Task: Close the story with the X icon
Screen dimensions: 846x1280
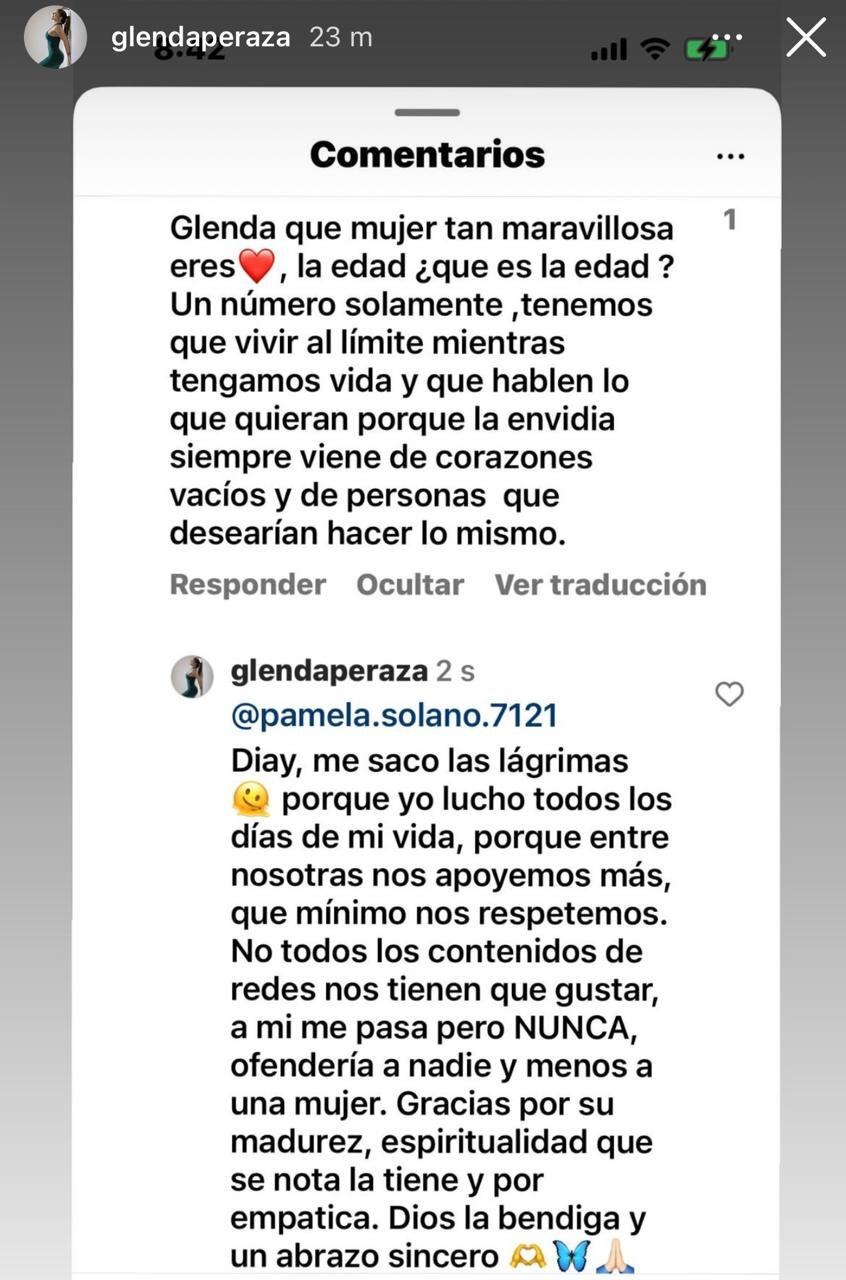Action: click(805, 38)
